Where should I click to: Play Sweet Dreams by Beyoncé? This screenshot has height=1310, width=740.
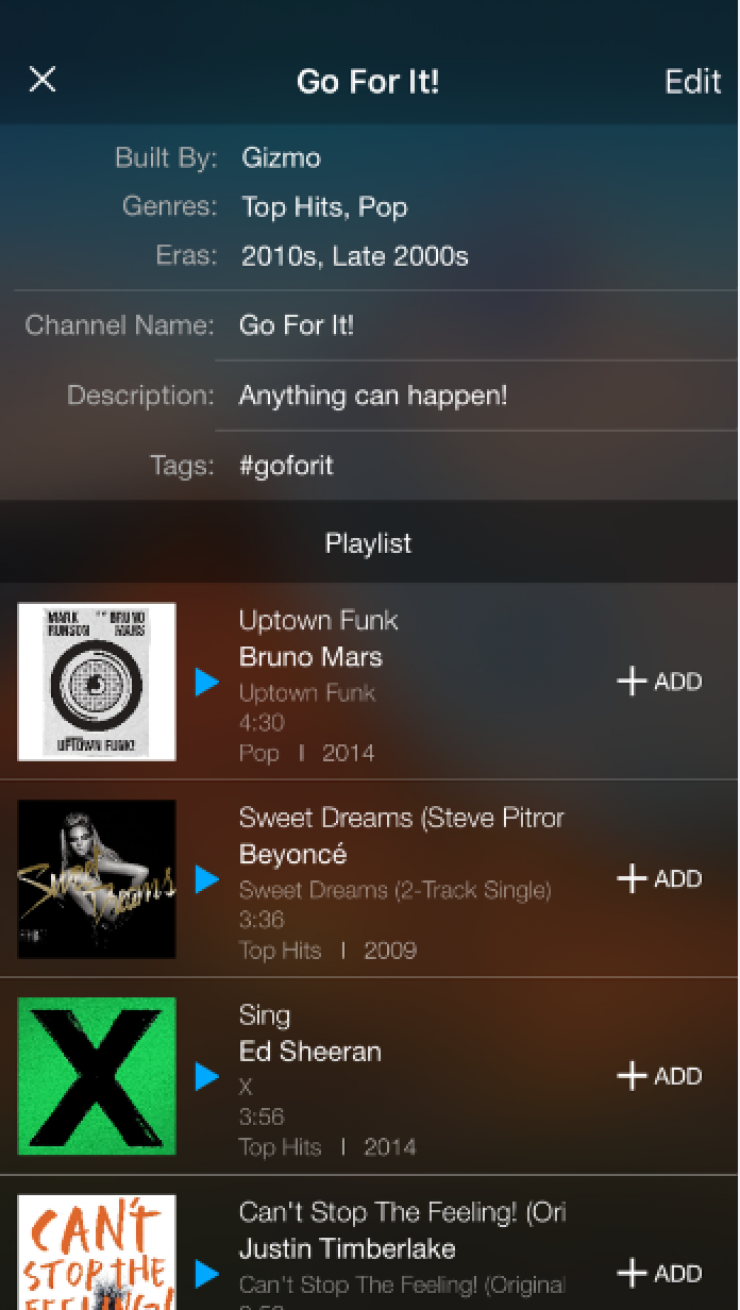[x=207, y=879]
